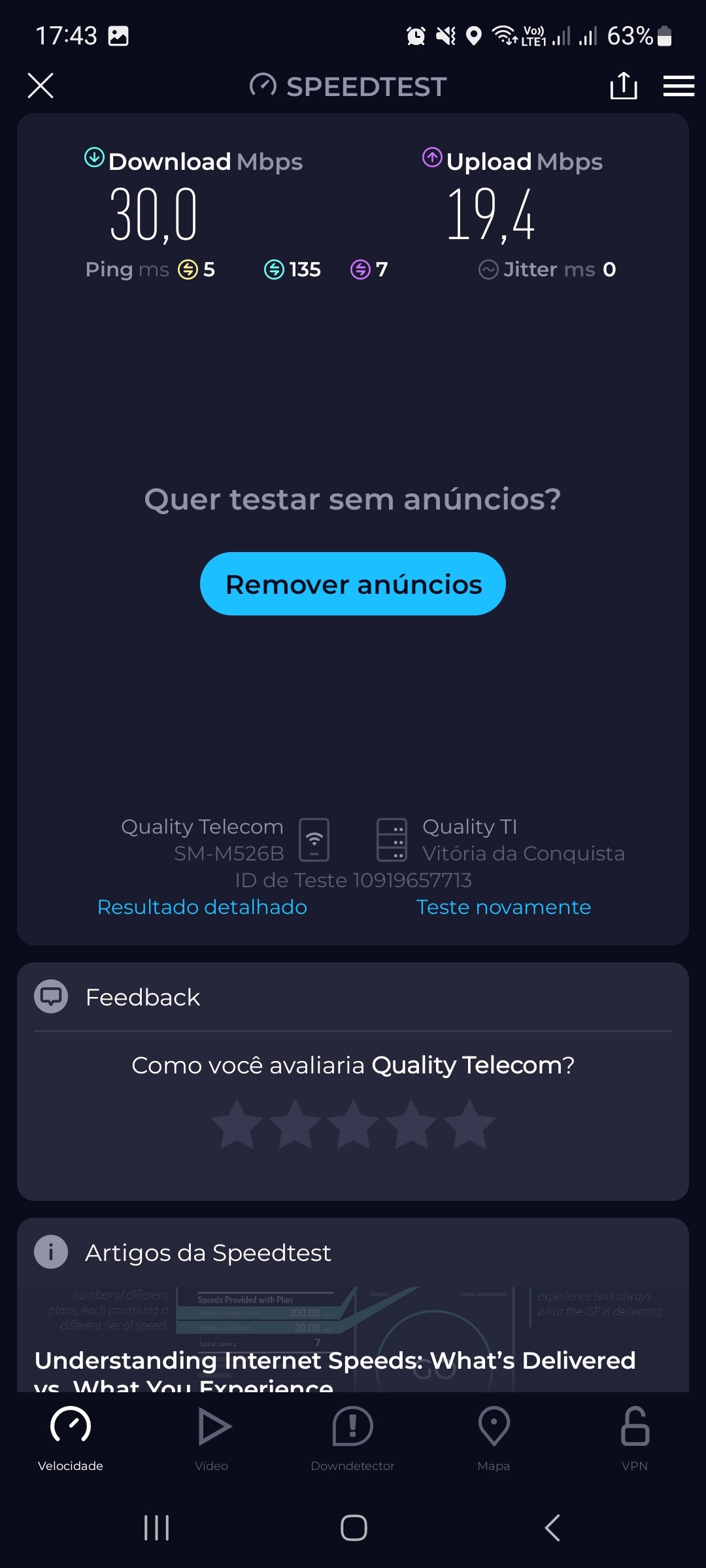Select the Mapa tab
This screenshot has height=1568, width=706.
coord(494,1437)
